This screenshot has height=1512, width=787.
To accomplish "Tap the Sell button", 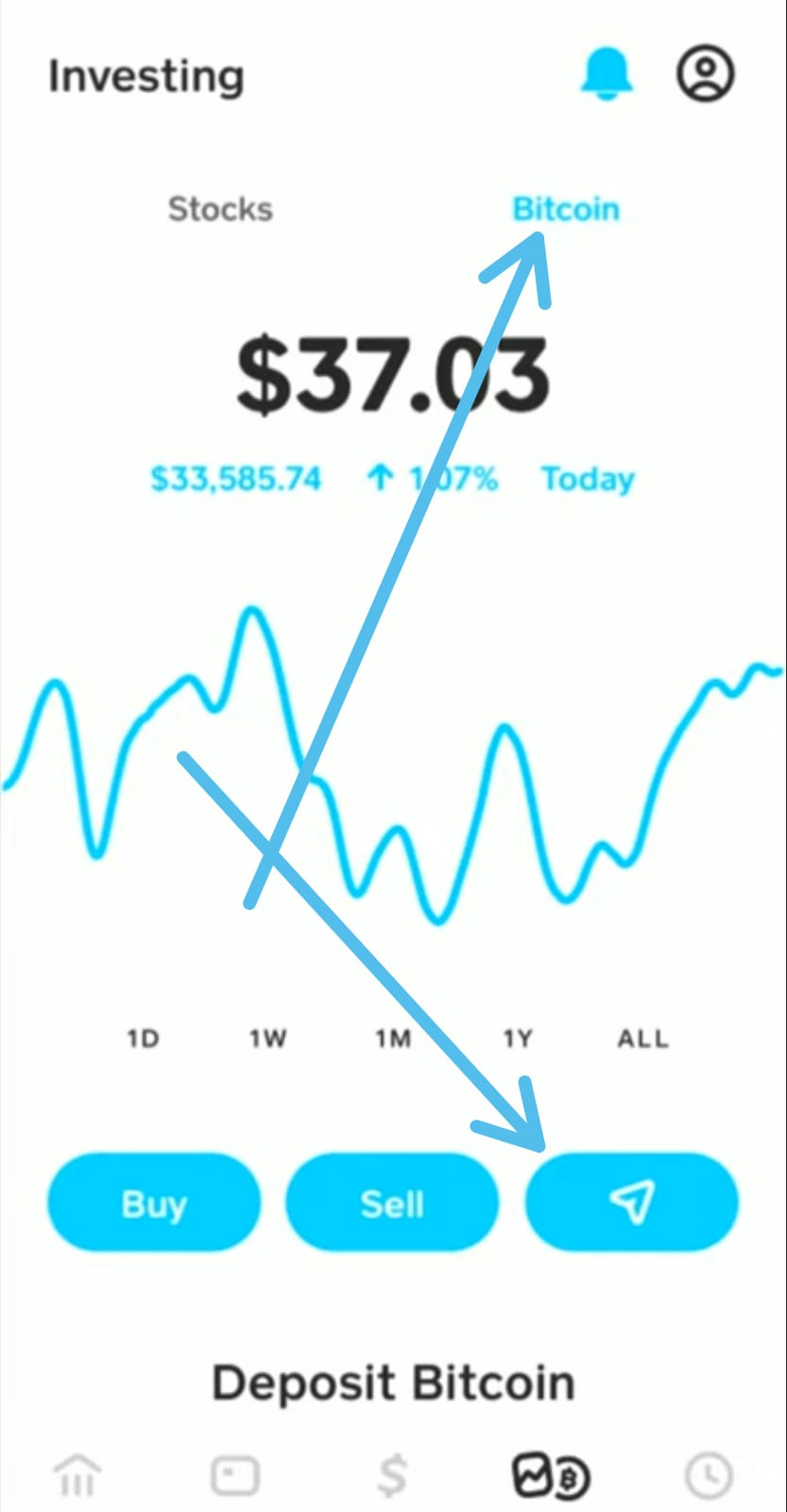I will coord(392,1202).
